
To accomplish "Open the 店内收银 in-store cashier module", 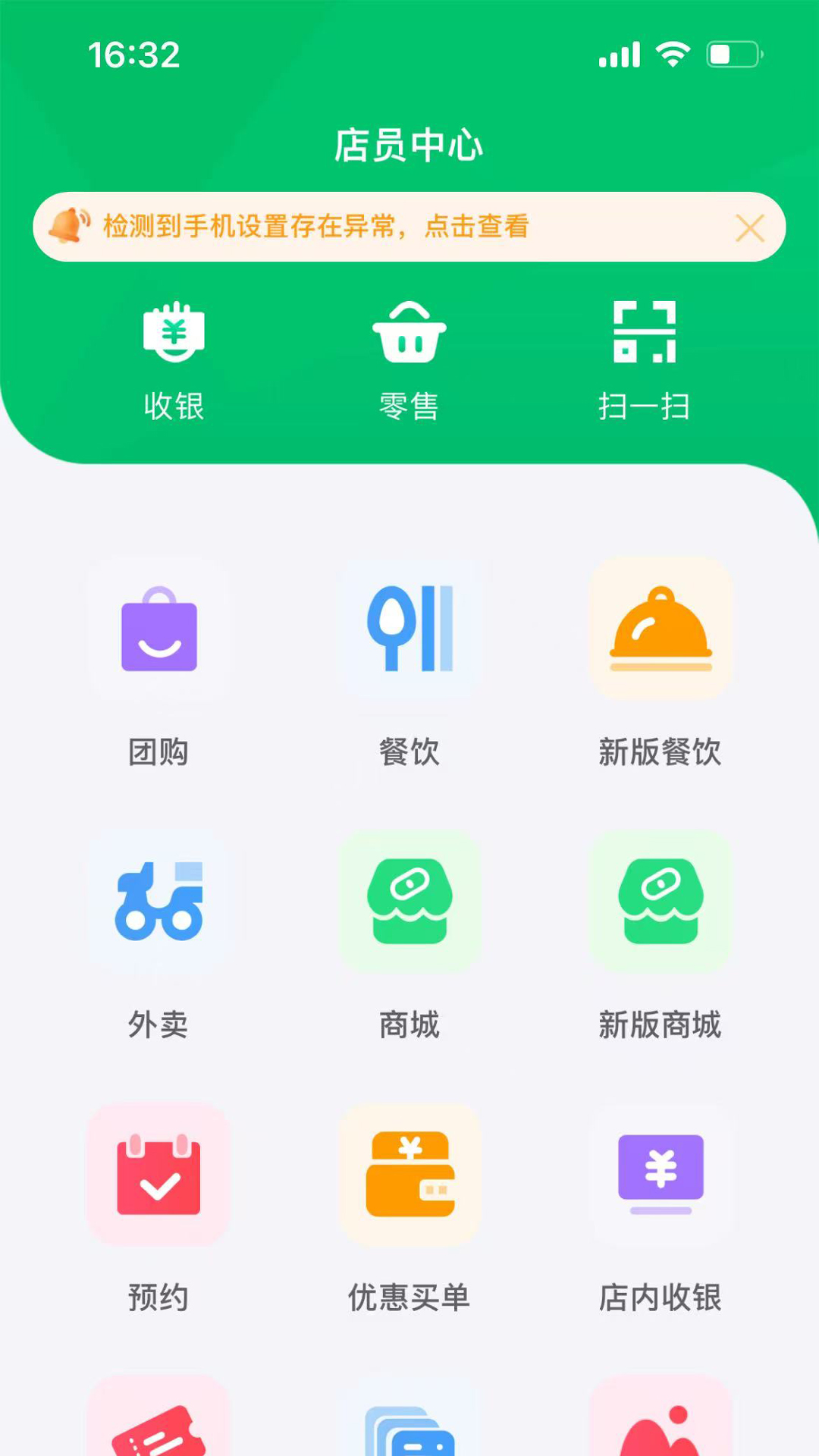I will 661,1206.
